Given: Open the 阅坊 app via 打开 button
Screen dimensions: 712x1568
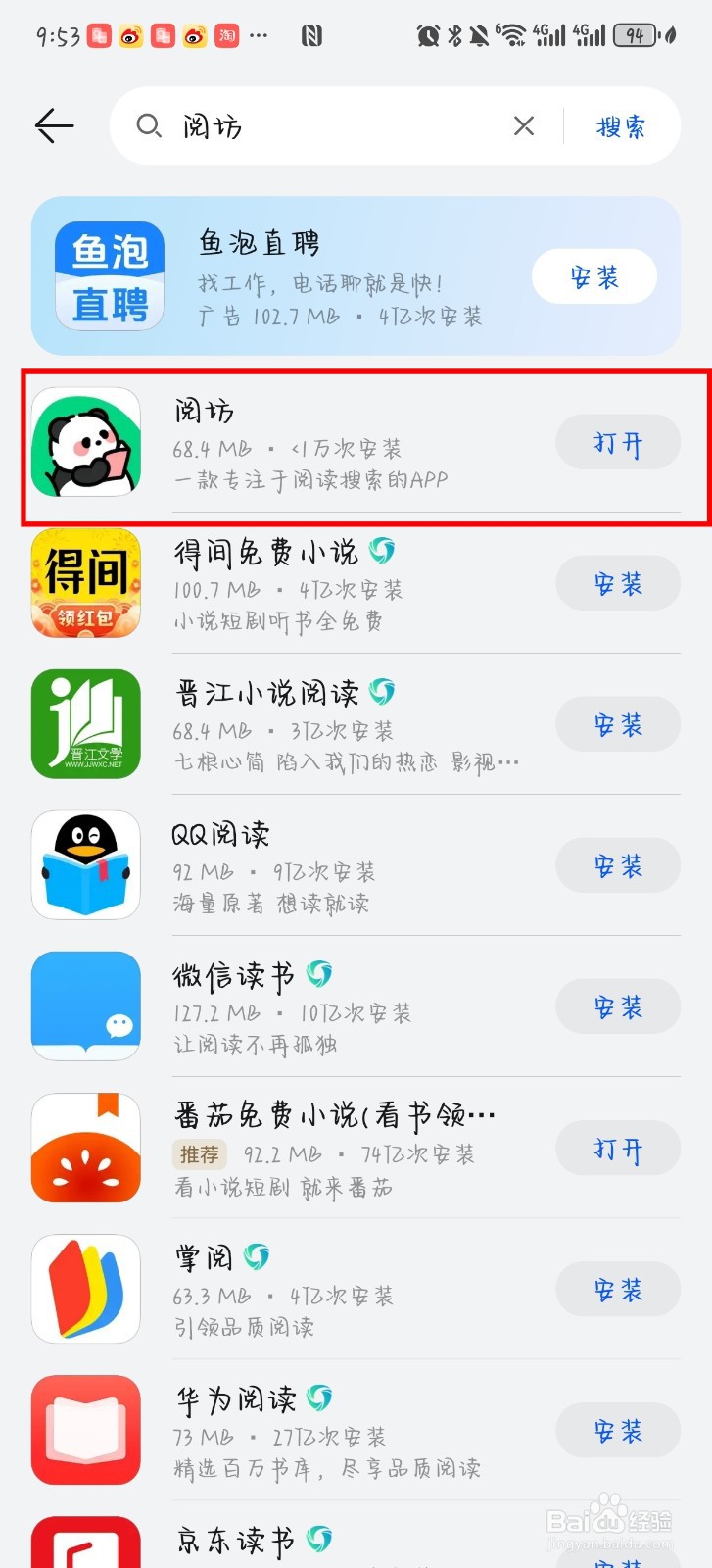Looking at the screenshot, I should click(618, 442).
